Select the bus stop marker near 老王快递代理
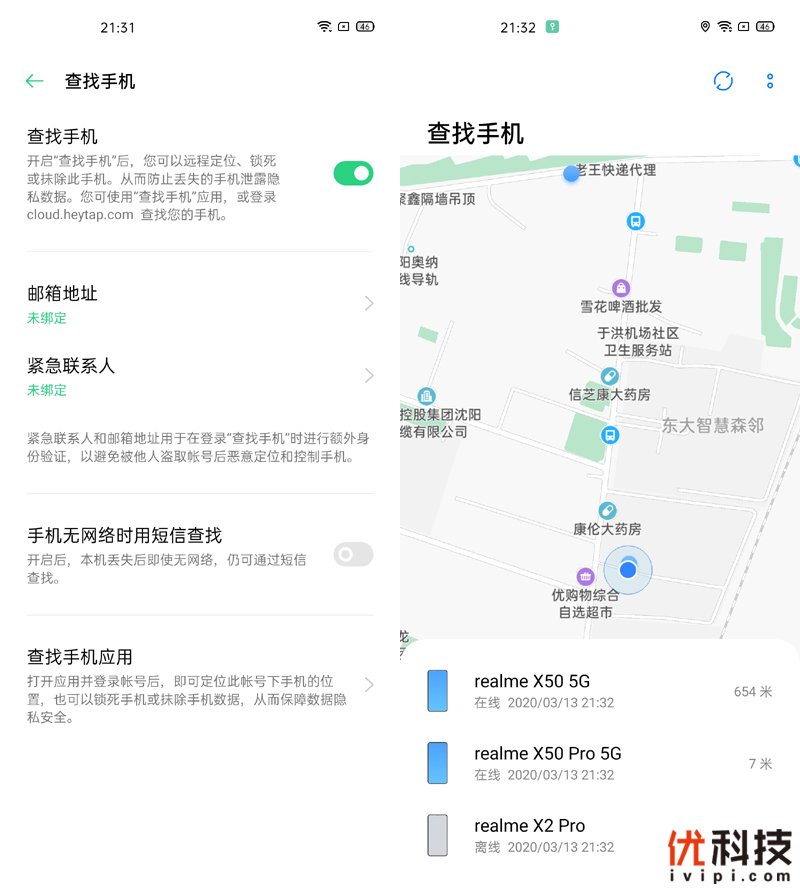 (635, 221)
